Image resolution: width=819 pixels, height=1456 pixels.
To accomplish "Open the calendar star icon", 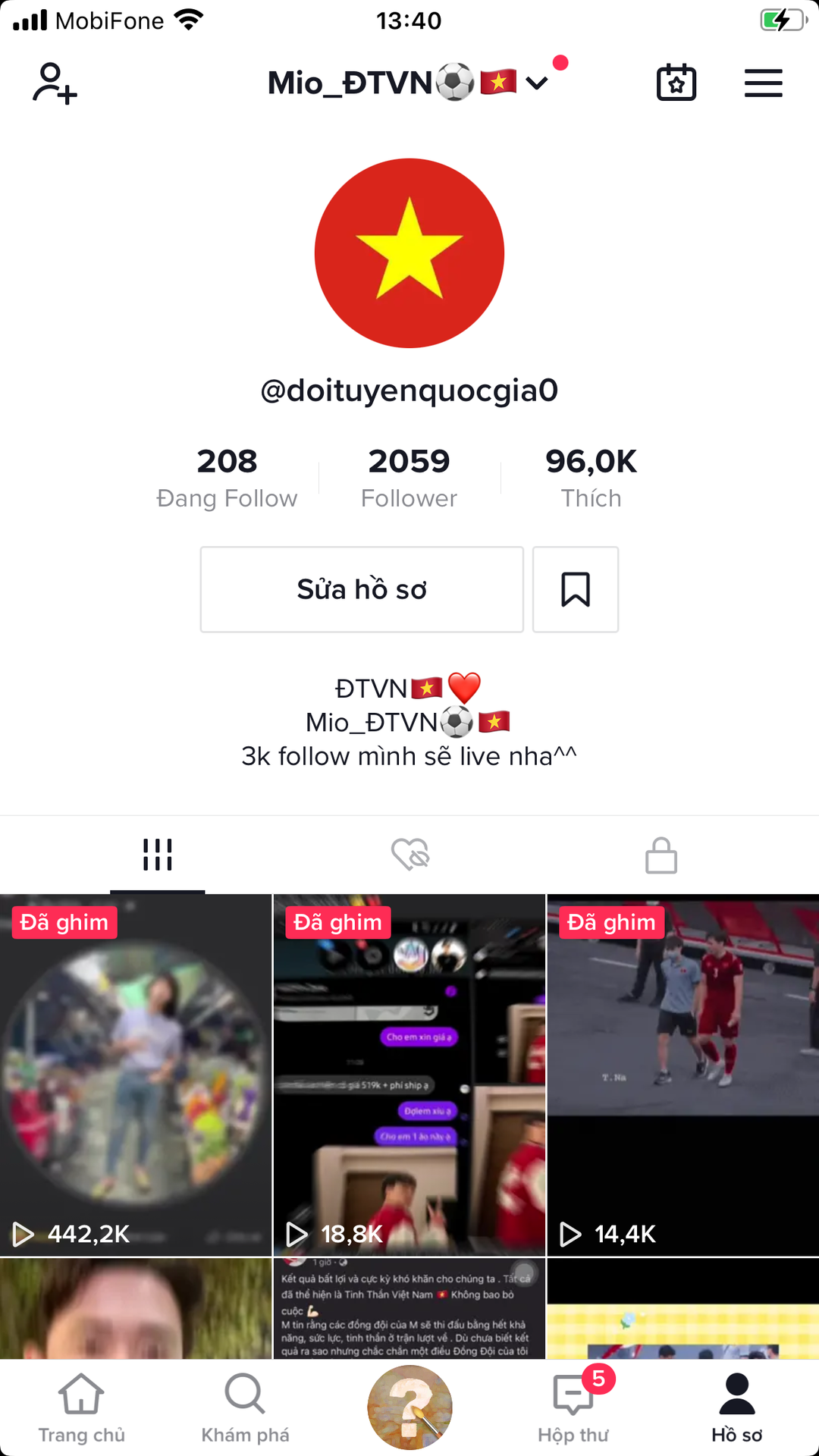I will [676, 83].
